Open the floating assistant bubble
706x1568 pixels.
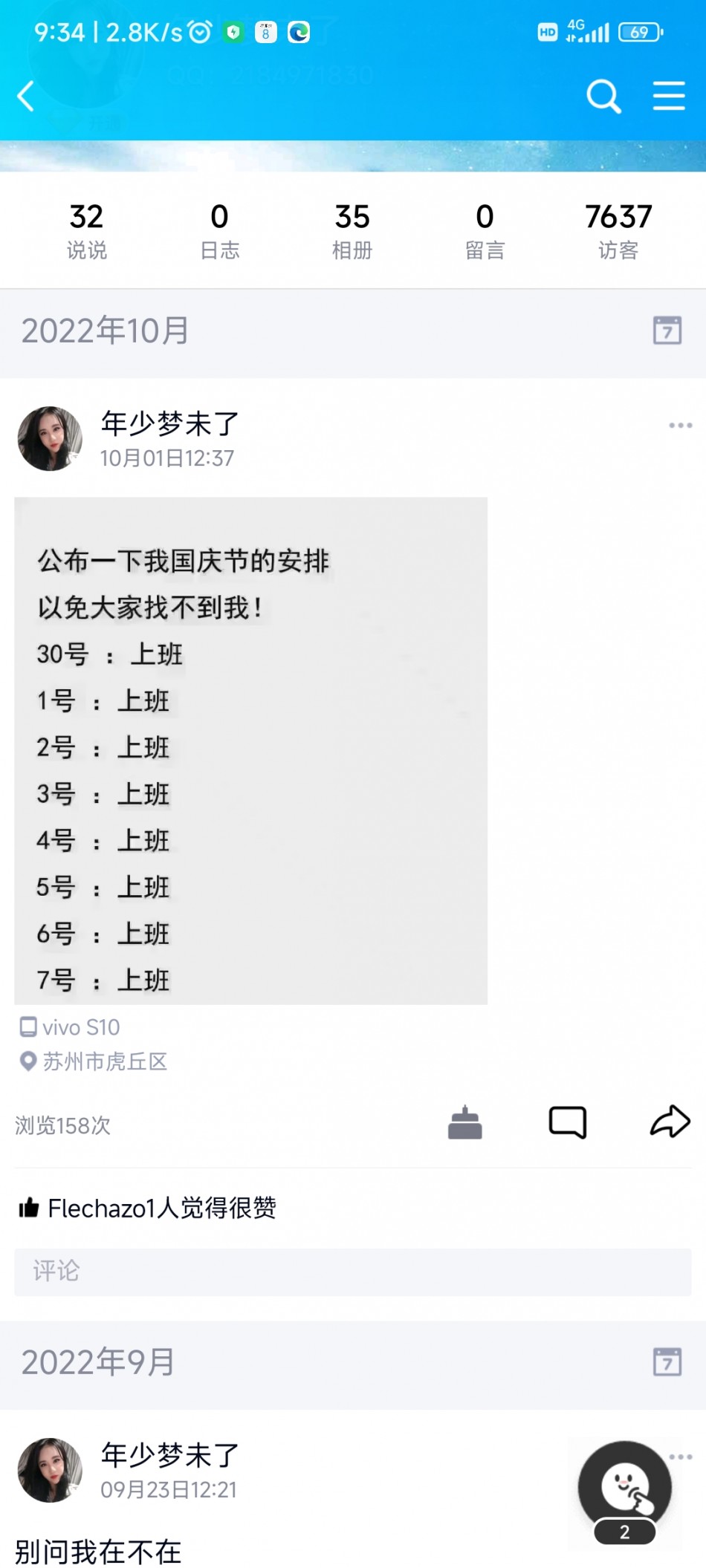[624, 1489]
